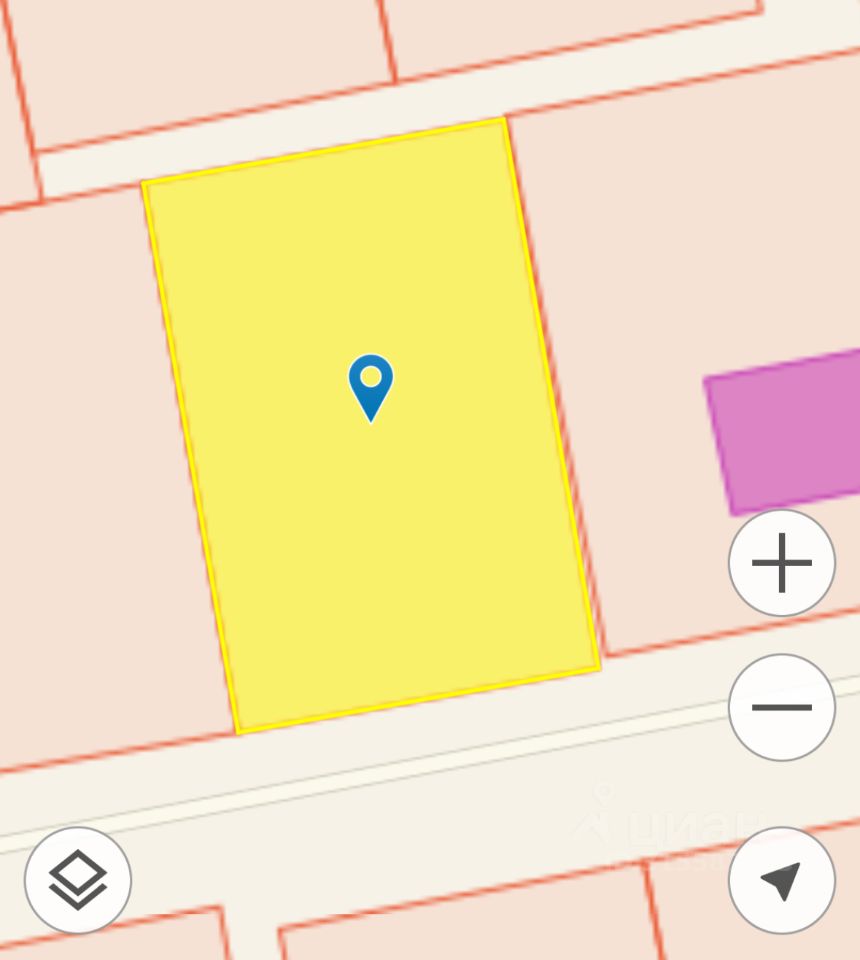Zoom in on the map
Screen dimensions: 860x960
[781, 563]
